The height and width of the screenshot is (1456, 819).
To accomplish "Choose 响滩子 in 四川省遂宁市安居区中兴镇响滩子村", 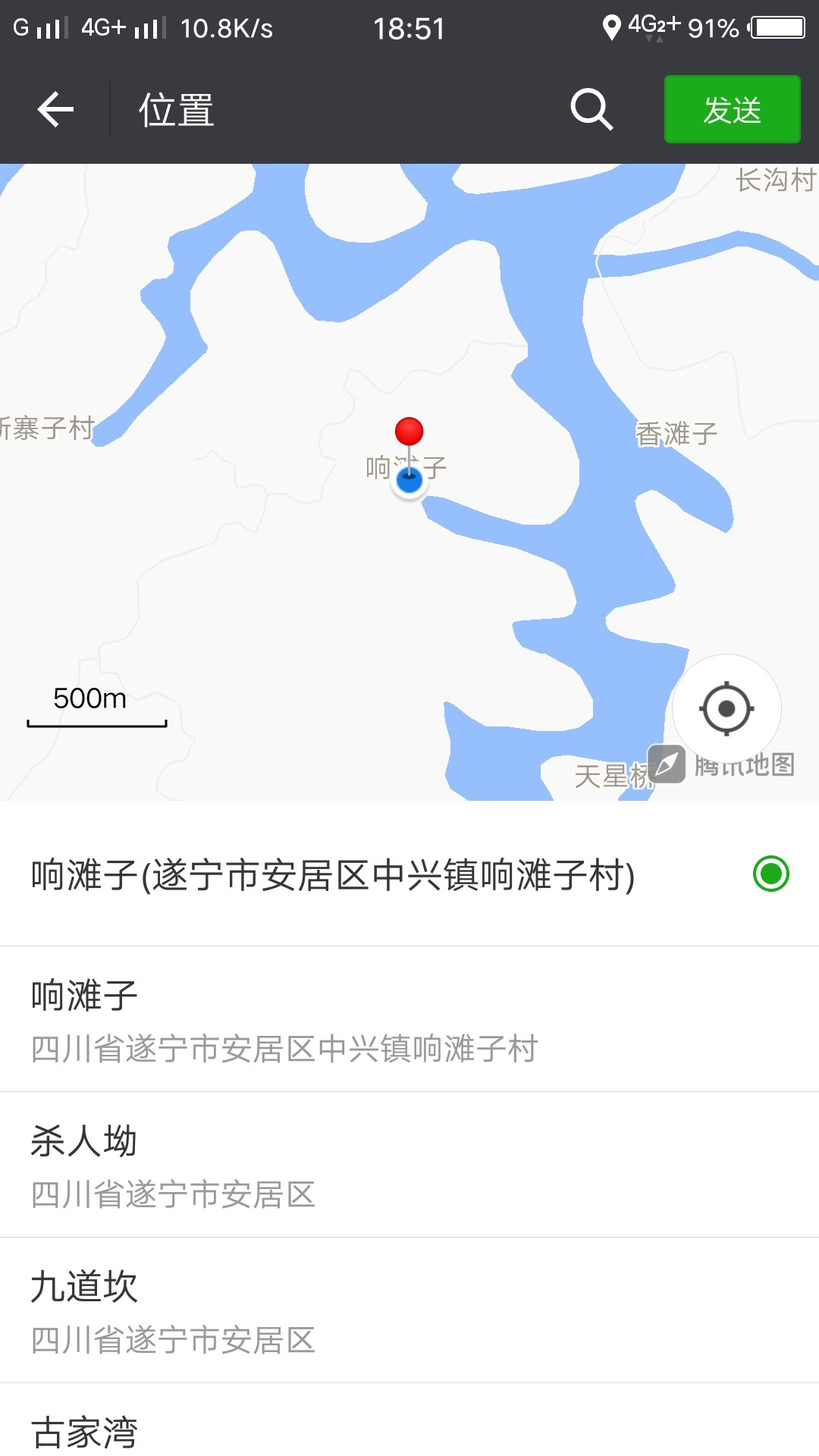I will pyautogui.click(x=409, y=1019).
